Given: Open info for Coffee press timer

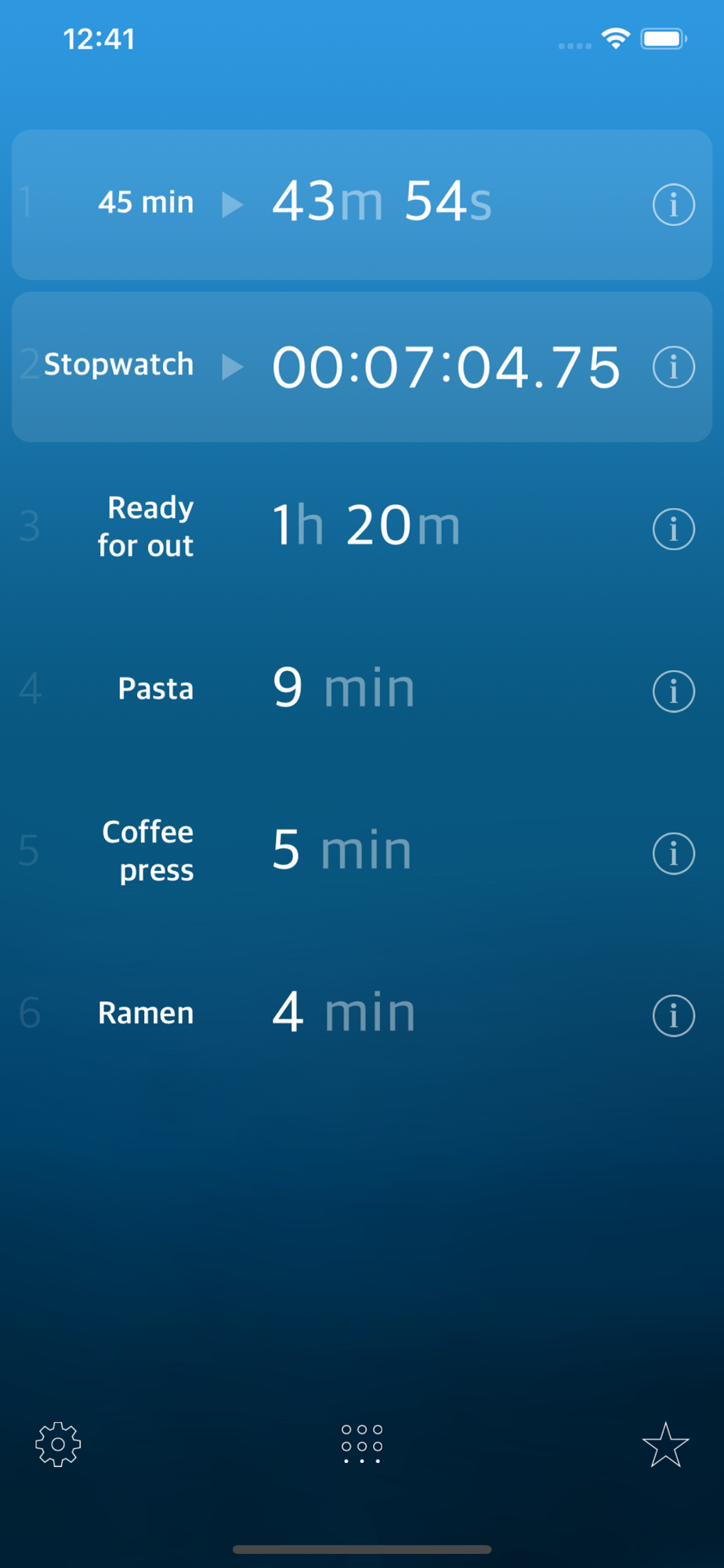Looking at the screenshot, I should coord(673,853).
